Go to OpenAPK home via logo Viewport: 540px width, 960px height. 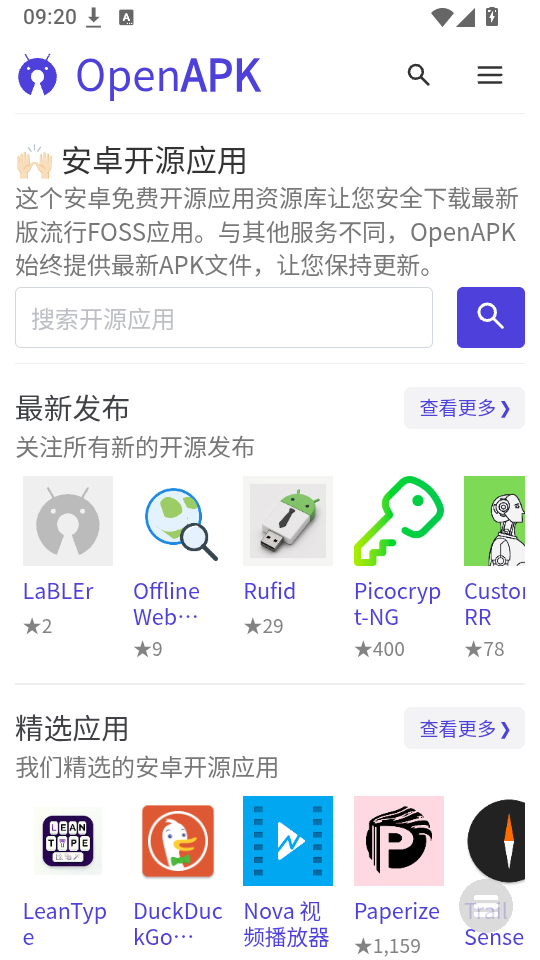pos(139,75)
